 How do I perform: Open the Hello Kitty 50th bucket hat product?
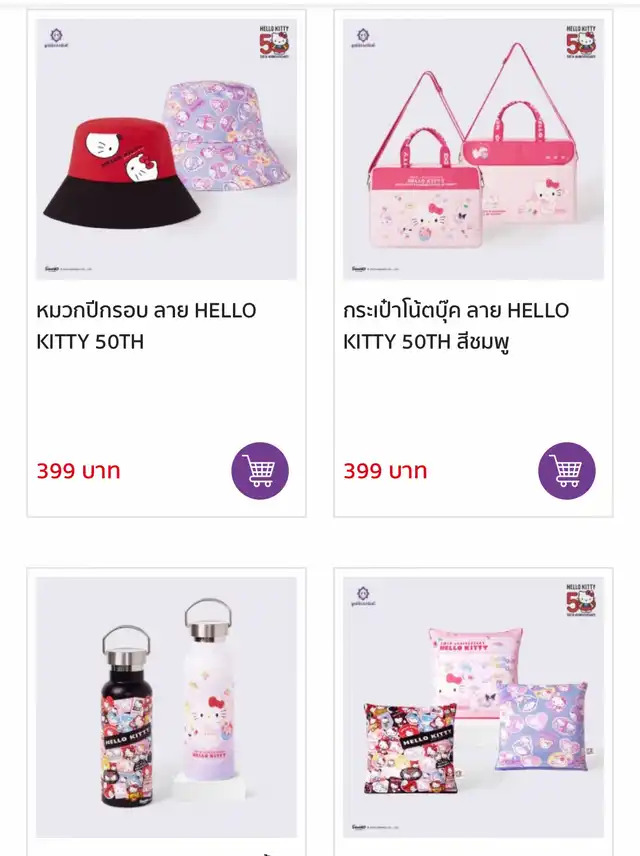click(x=166, y=150)
